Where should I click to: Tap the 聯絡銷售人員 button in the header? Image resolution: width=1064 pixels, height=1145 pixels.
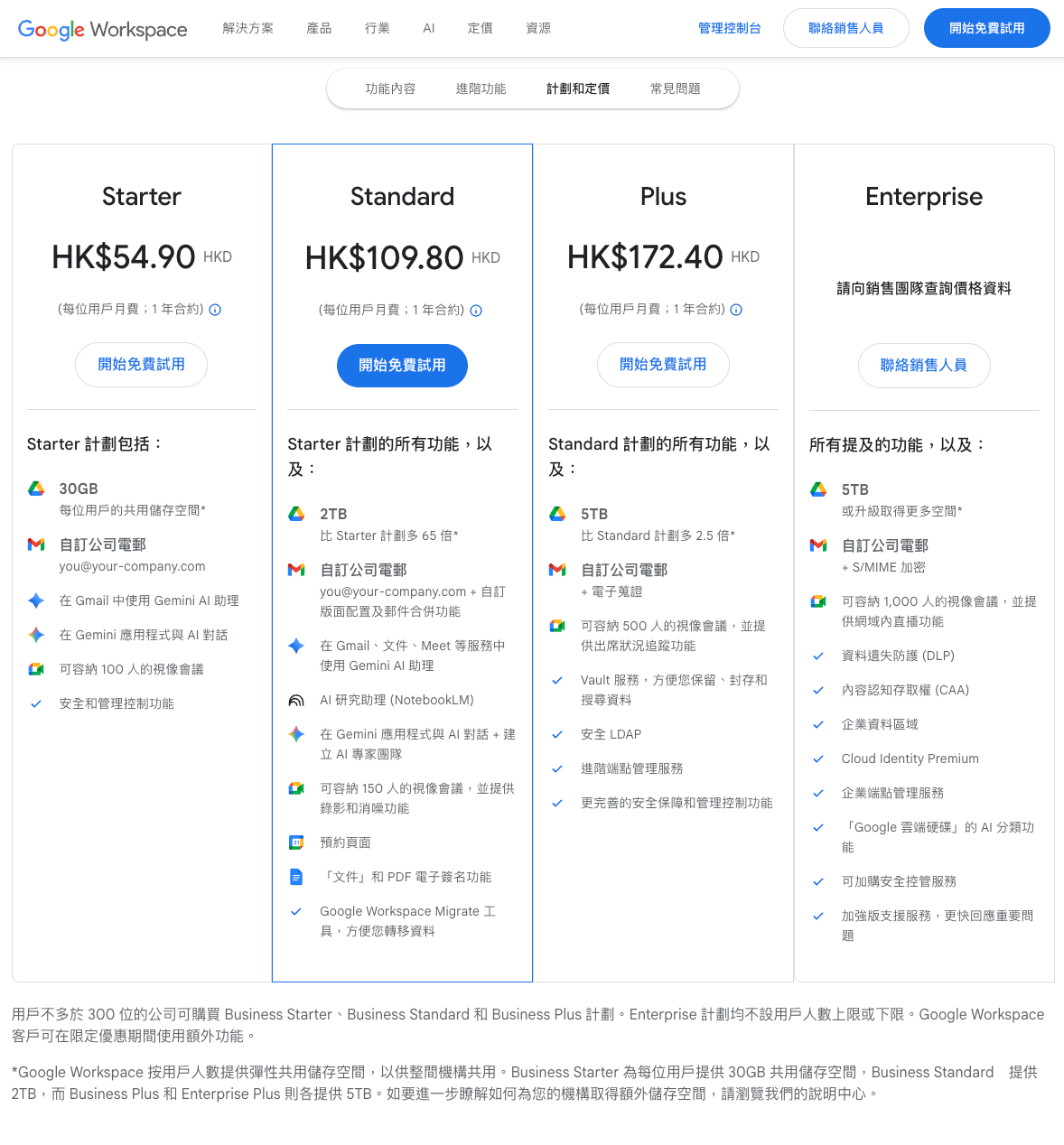pos(845,28)
